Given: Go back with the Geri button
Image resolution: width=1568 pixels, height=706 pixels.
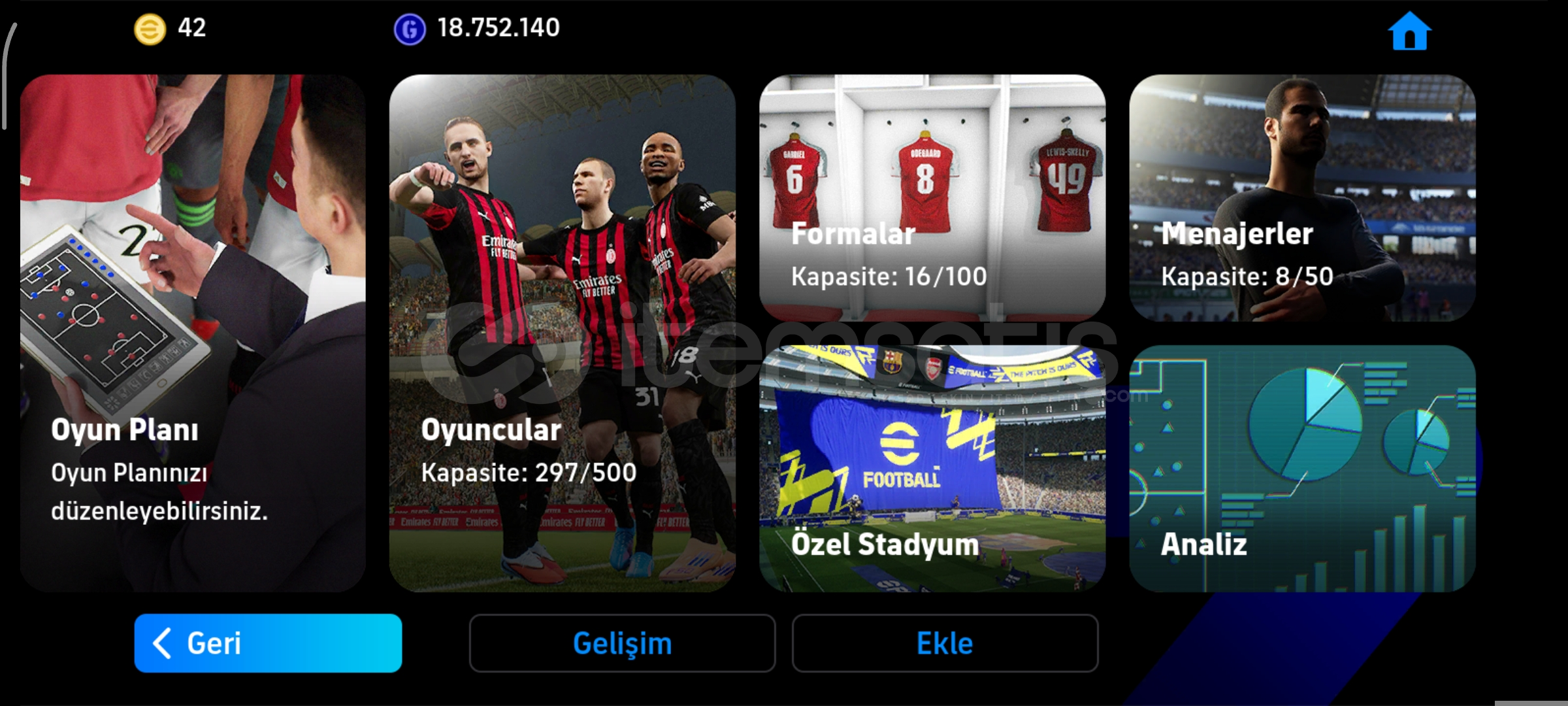Looking at the screenshot, I should [268, 643].
